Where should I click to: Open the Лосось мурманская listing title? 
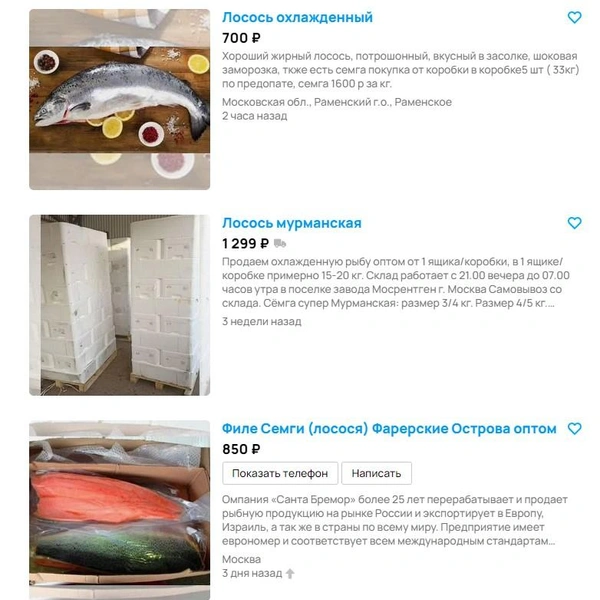click(291, 223)
